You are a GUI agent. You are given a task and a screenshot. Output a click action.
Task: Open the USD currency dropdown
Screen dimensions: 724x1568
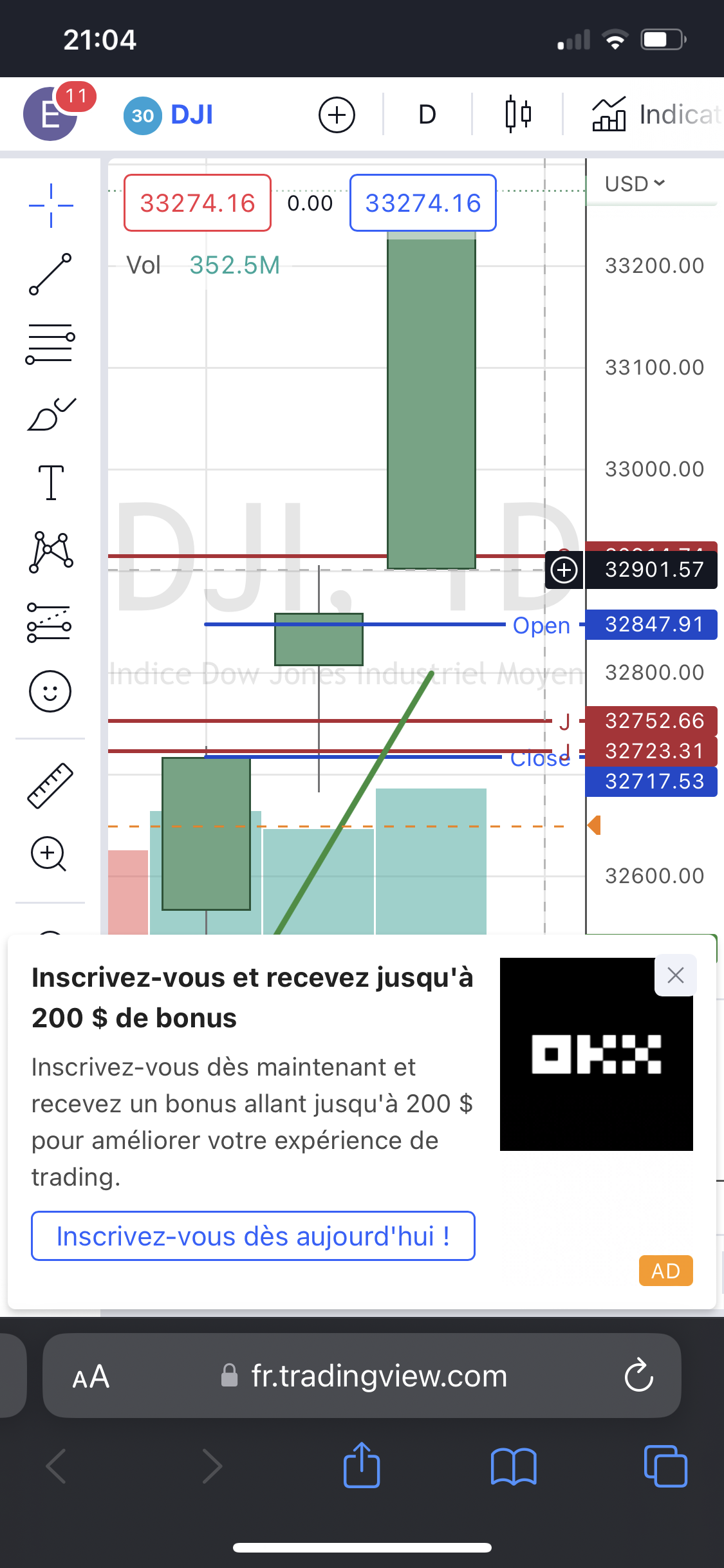pos(635,184)
